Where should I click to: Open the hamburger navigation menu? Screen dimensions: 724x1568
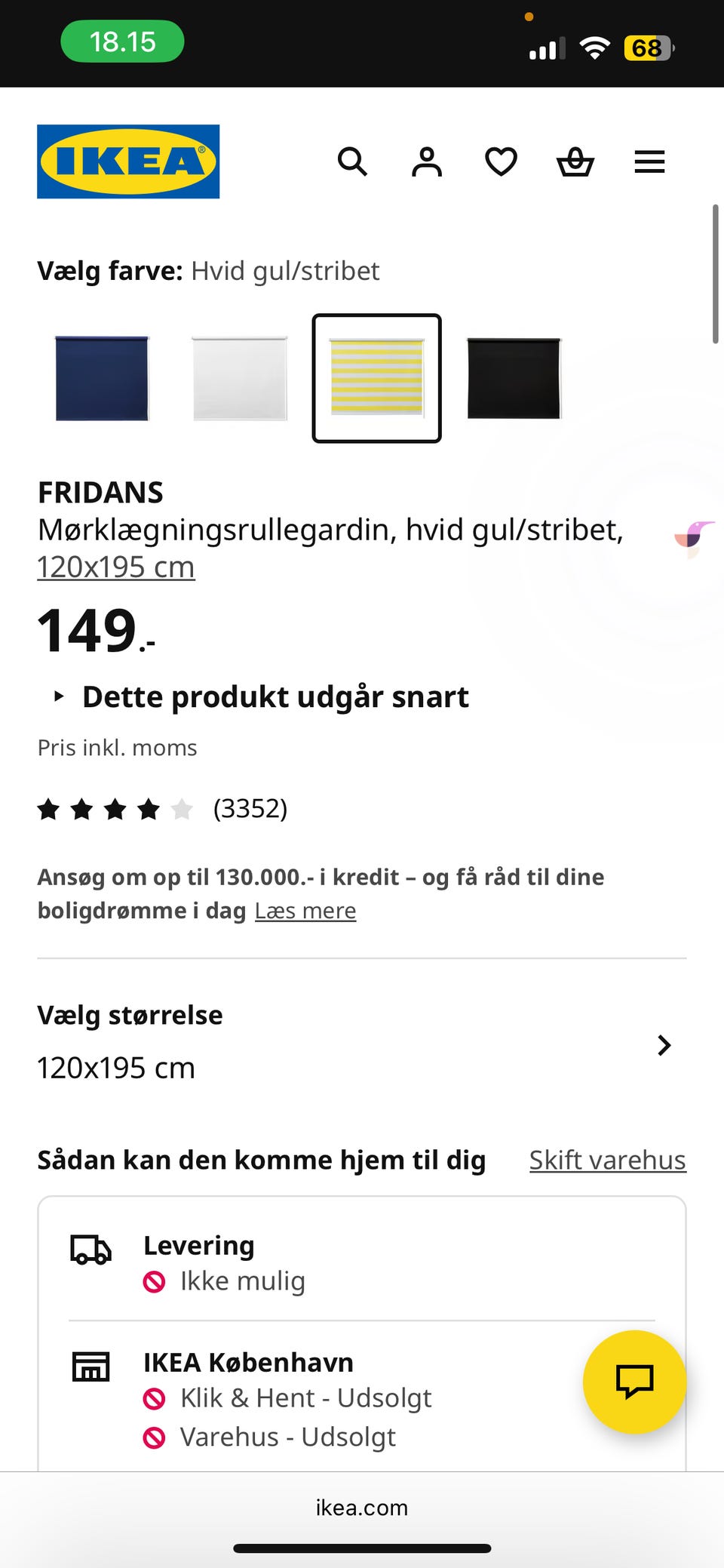point(649,161)
